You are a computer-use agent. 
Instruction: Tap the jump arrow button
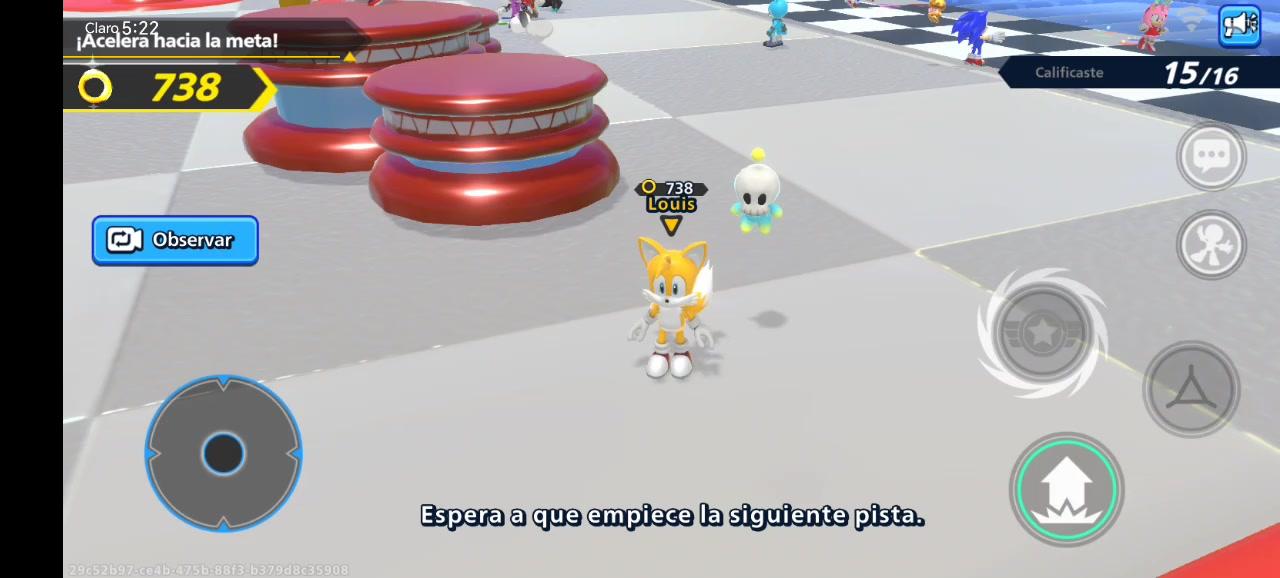coord(1066,490)
